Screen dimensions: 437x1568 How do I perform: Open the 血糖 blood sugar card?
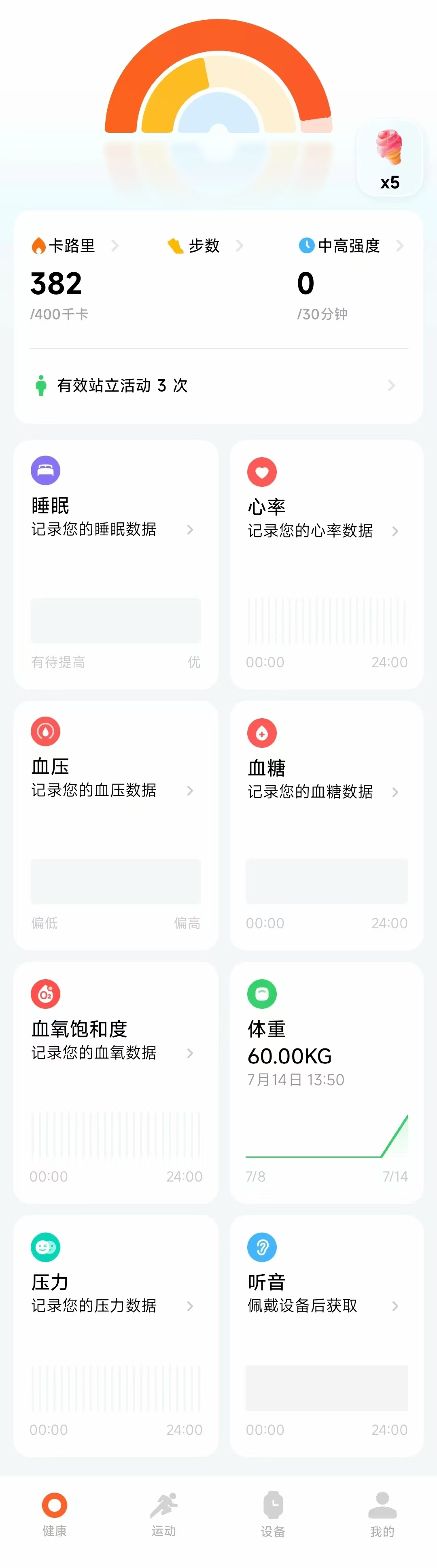coord(326,825)
